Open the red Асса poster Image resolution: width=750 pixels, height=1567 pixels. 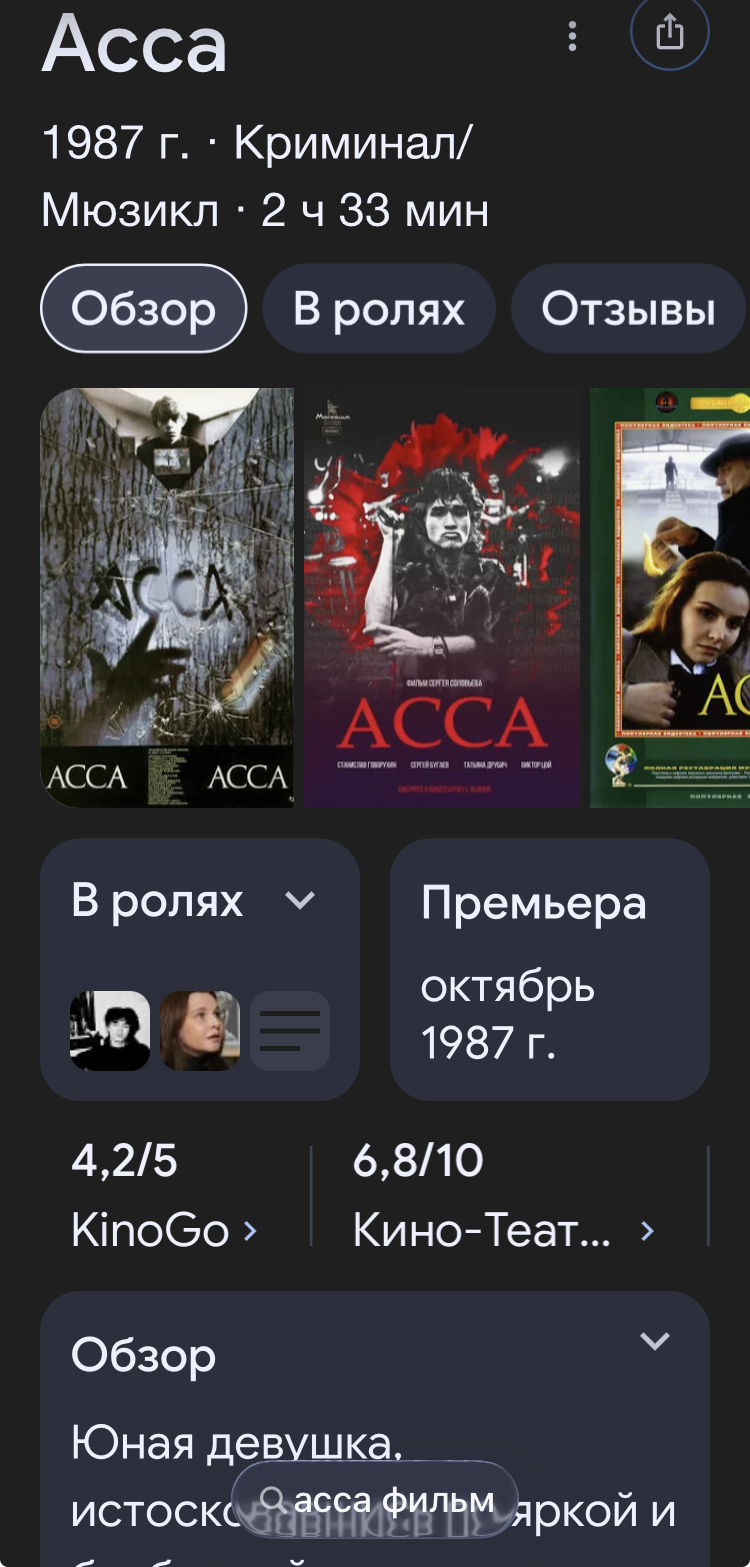tap(441, 597)
